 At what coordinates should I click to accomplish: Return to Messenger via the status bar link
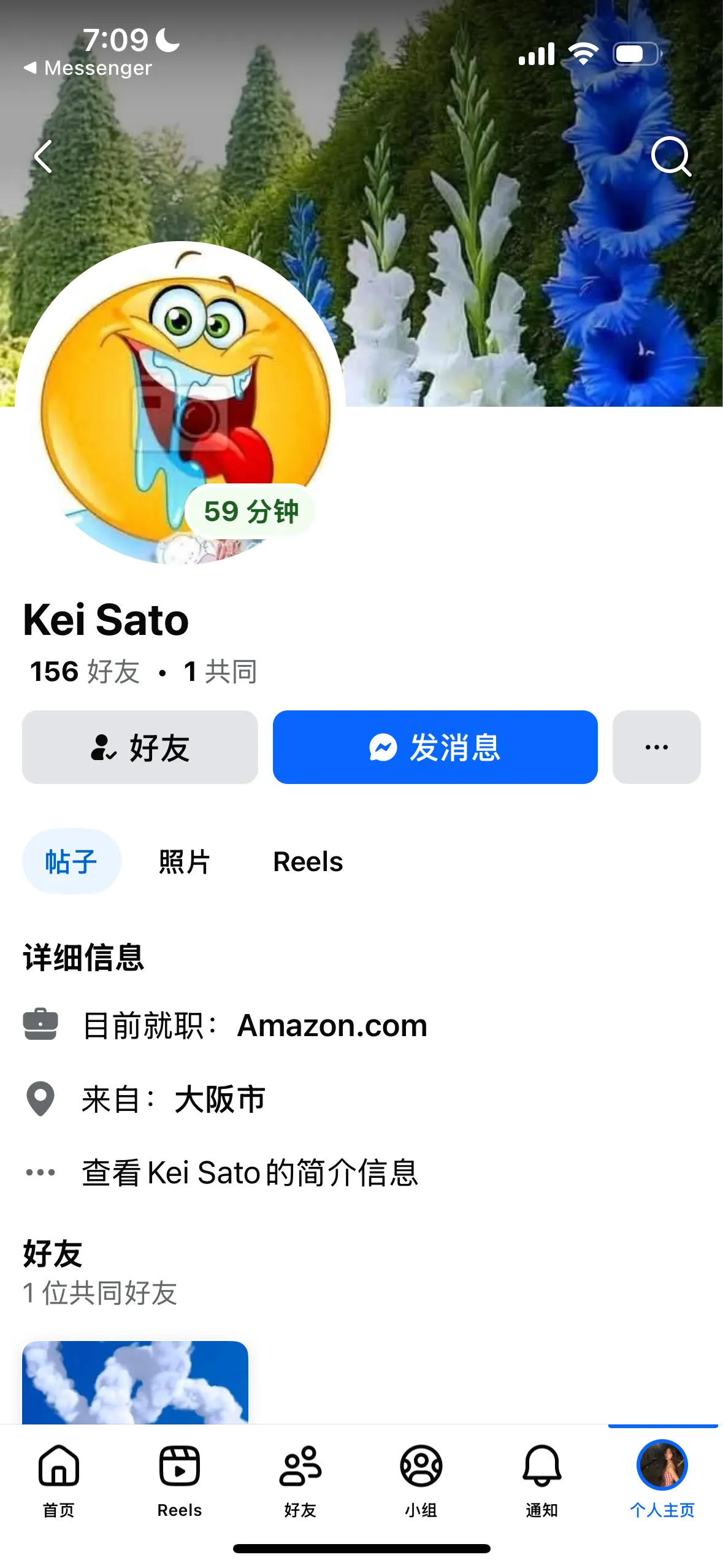point(88,68)
